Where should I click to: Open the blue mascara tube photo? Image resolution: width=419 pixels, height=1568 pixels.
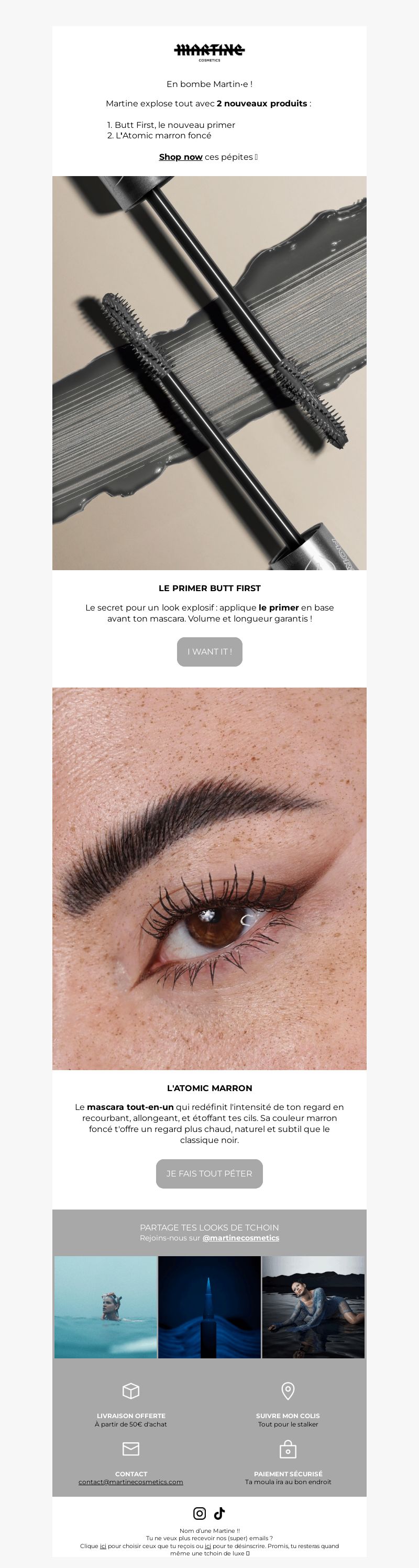click(x=209, y=1307)
